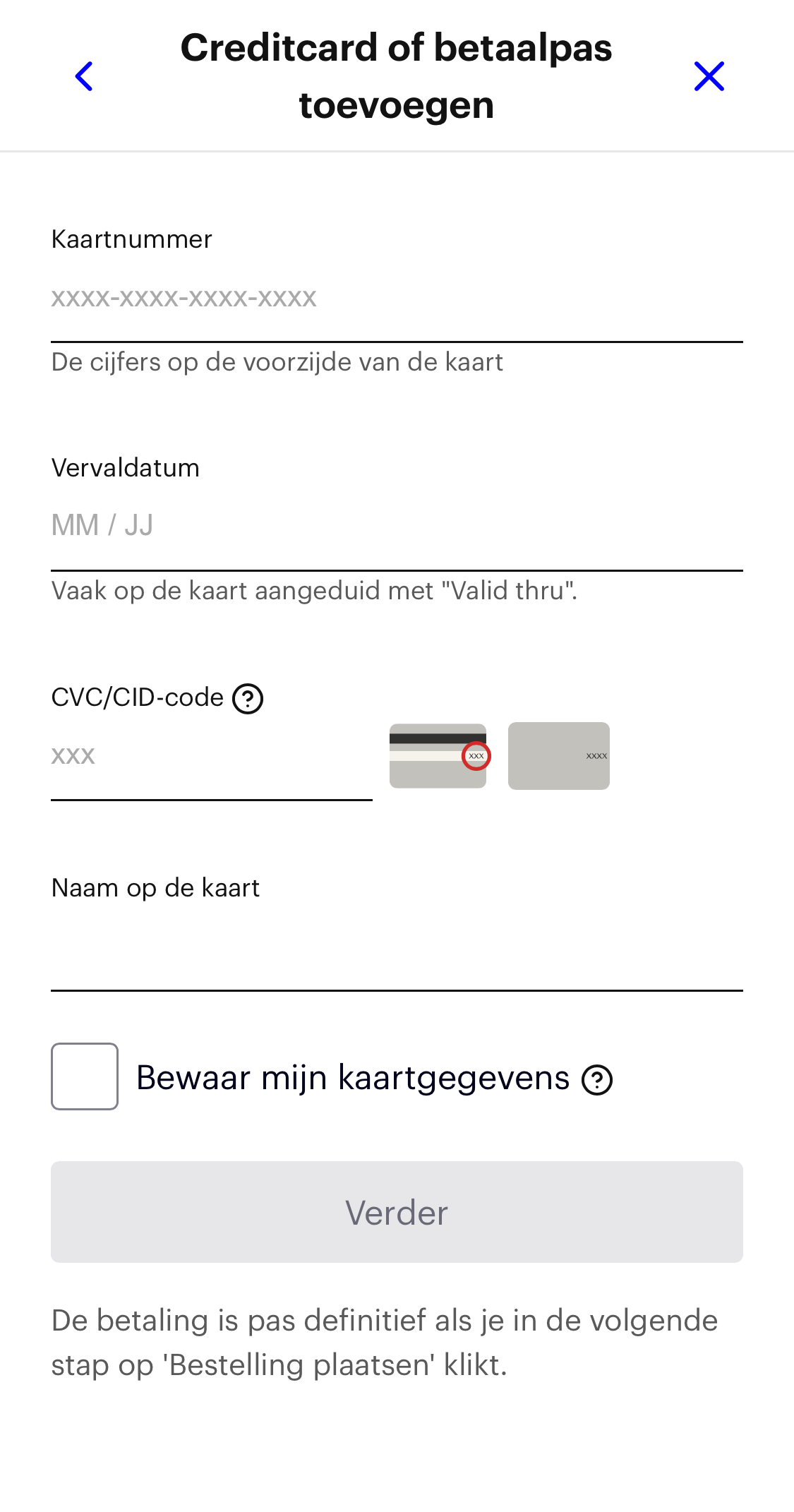Click the Verder button
The width and height of the screenshot is (794, 1512).
(397, 1212)
